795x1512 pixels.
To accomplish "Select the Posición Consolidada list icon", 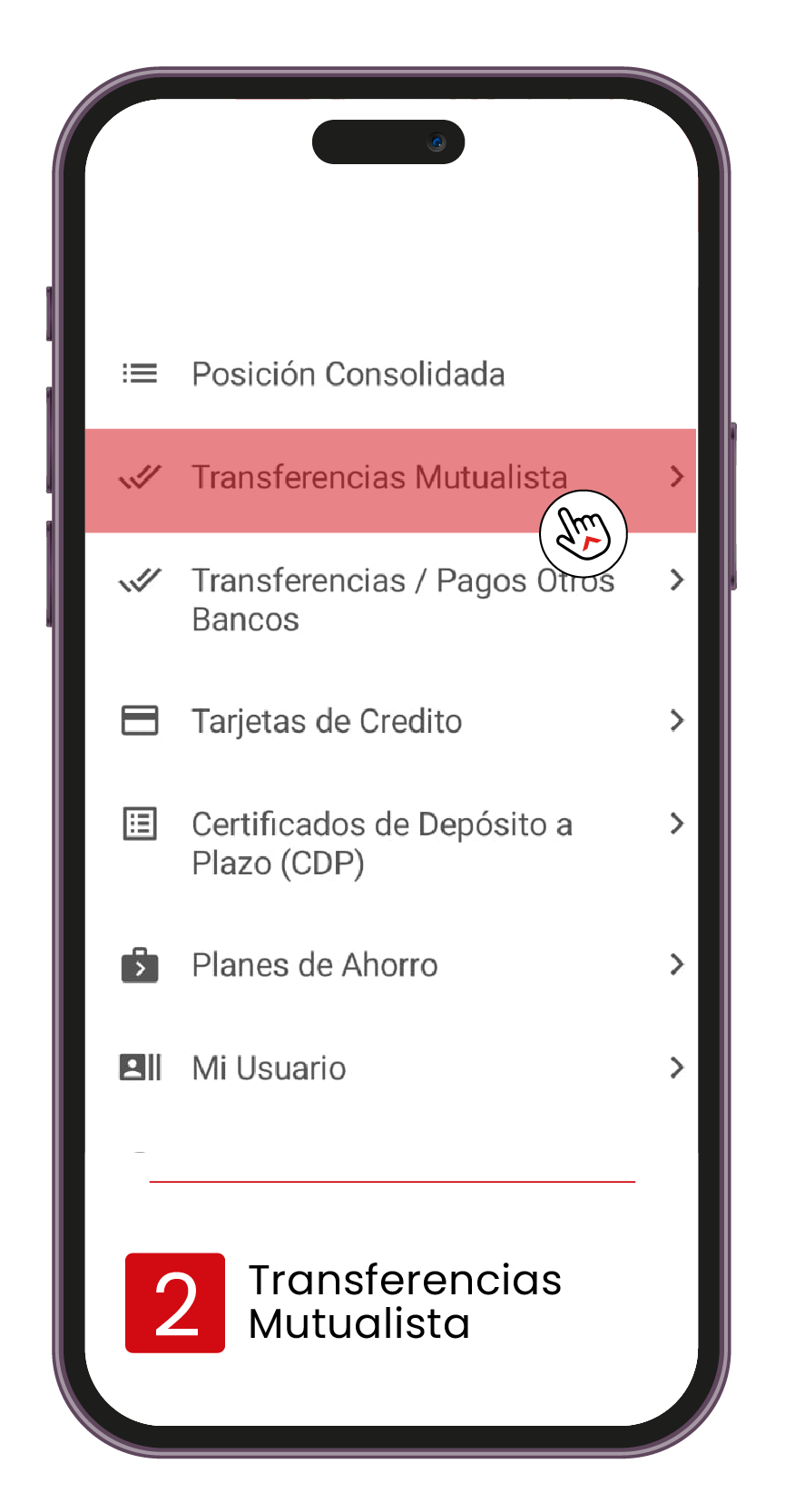I will click(140, 373).
